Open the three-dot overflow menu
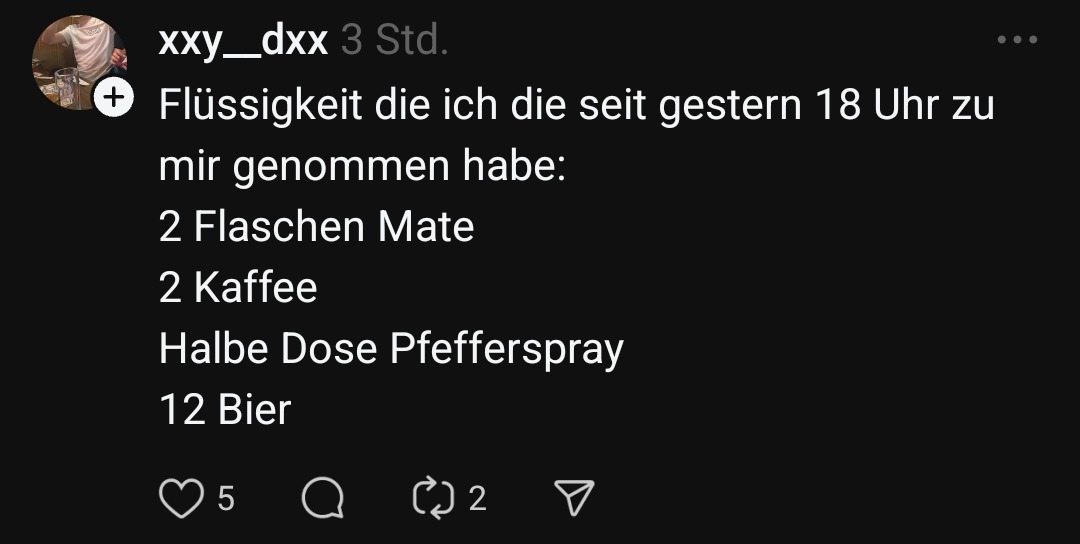The width and height of the screenshot is (1080, 544). pyautogui.click(x=1018, y=41)
